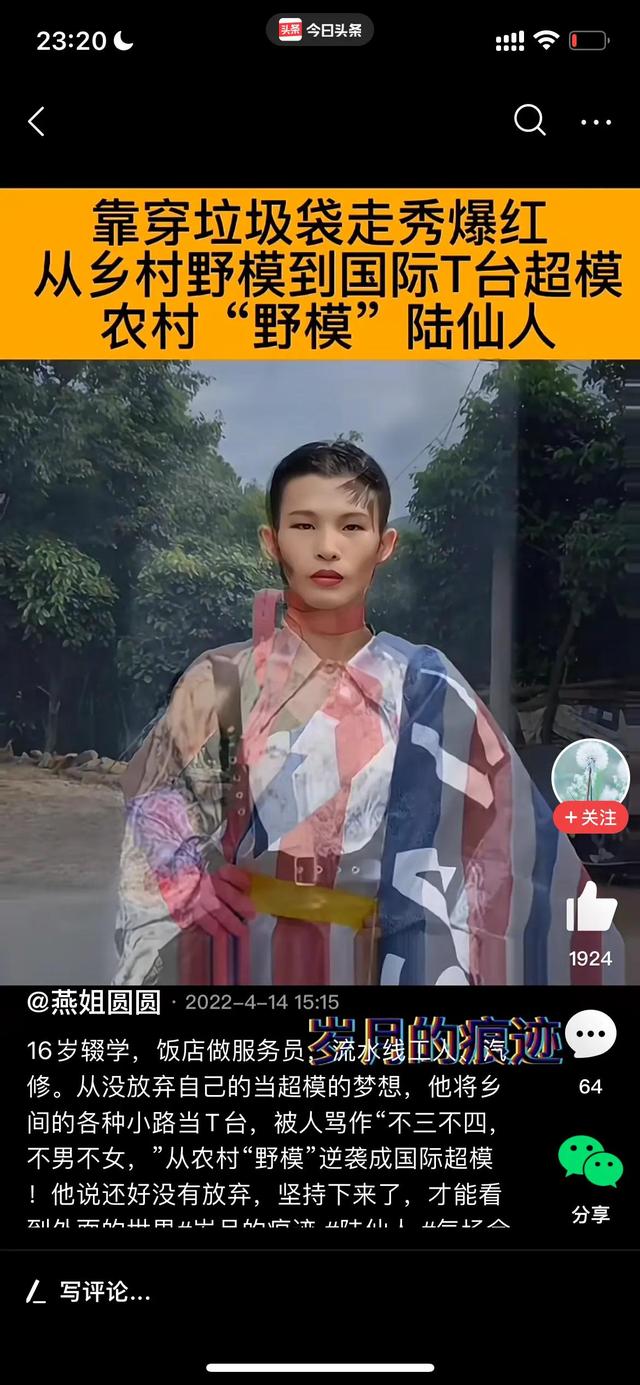
Task: Go back using the top-left arrow
Action: tap(37, 122)
